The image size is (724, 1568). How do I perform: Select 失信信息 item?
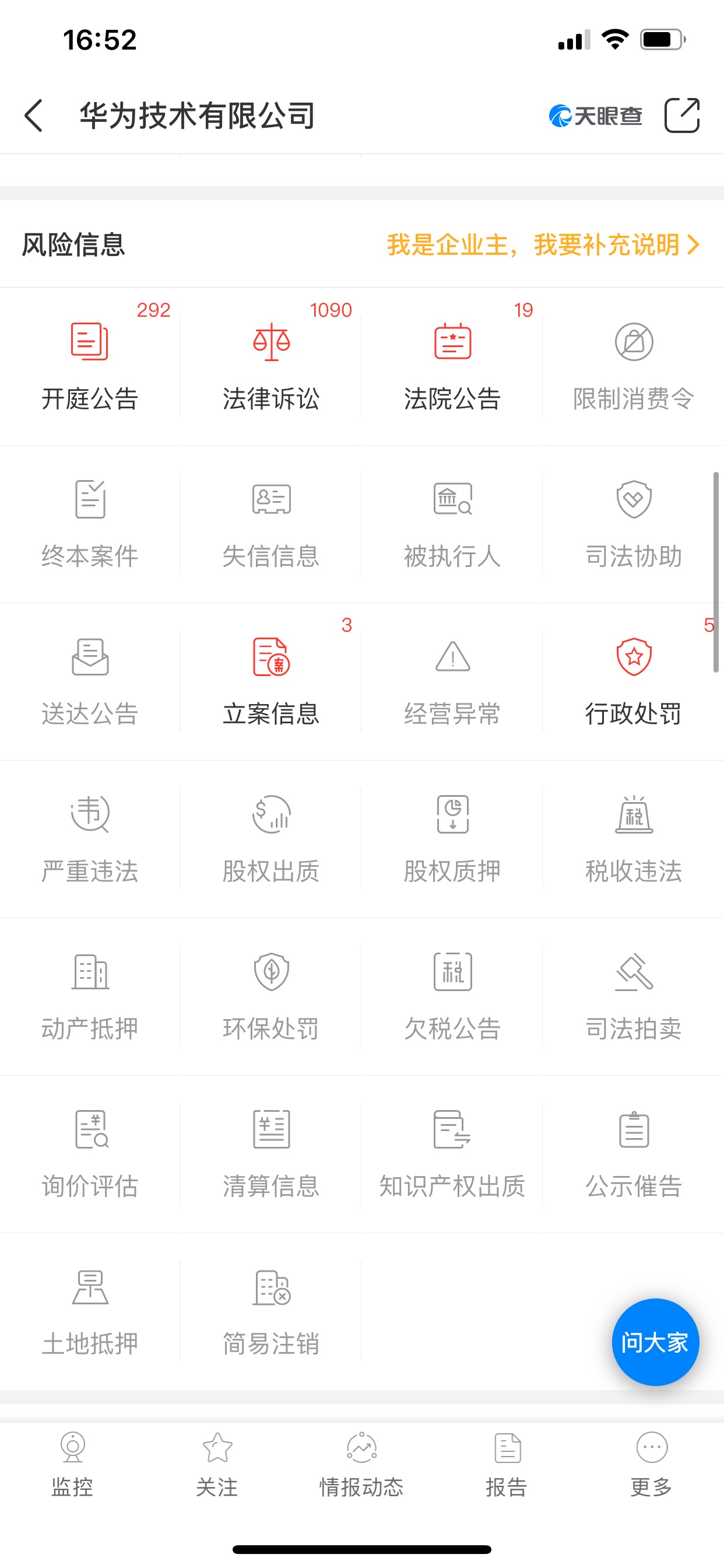[x=271, y=524]
